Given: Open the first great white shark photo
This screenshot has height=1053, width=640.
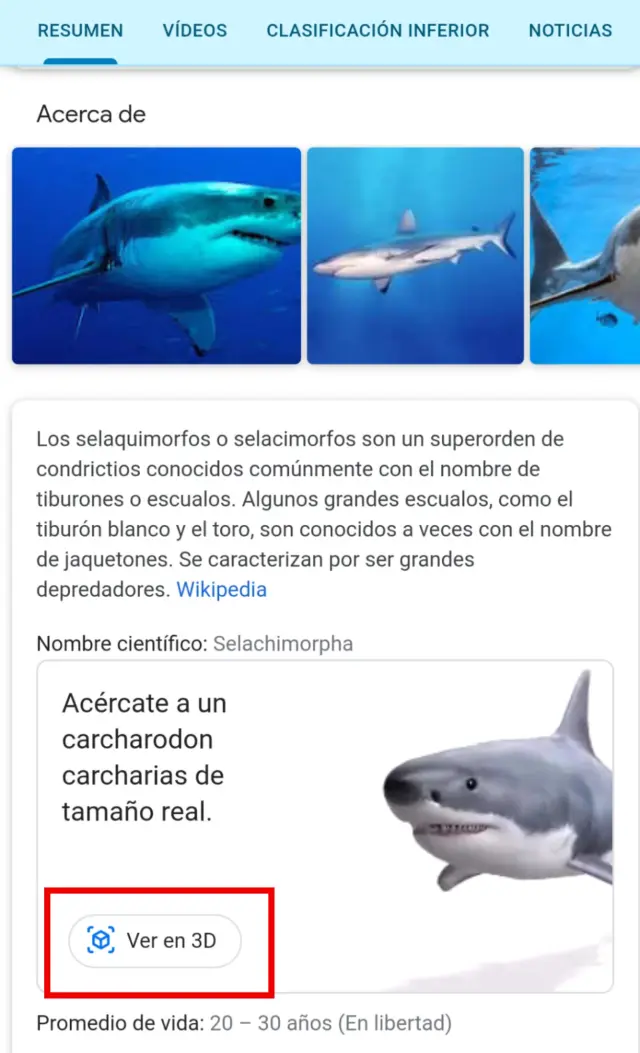Looking at the screenshot, I should point(156,256).
